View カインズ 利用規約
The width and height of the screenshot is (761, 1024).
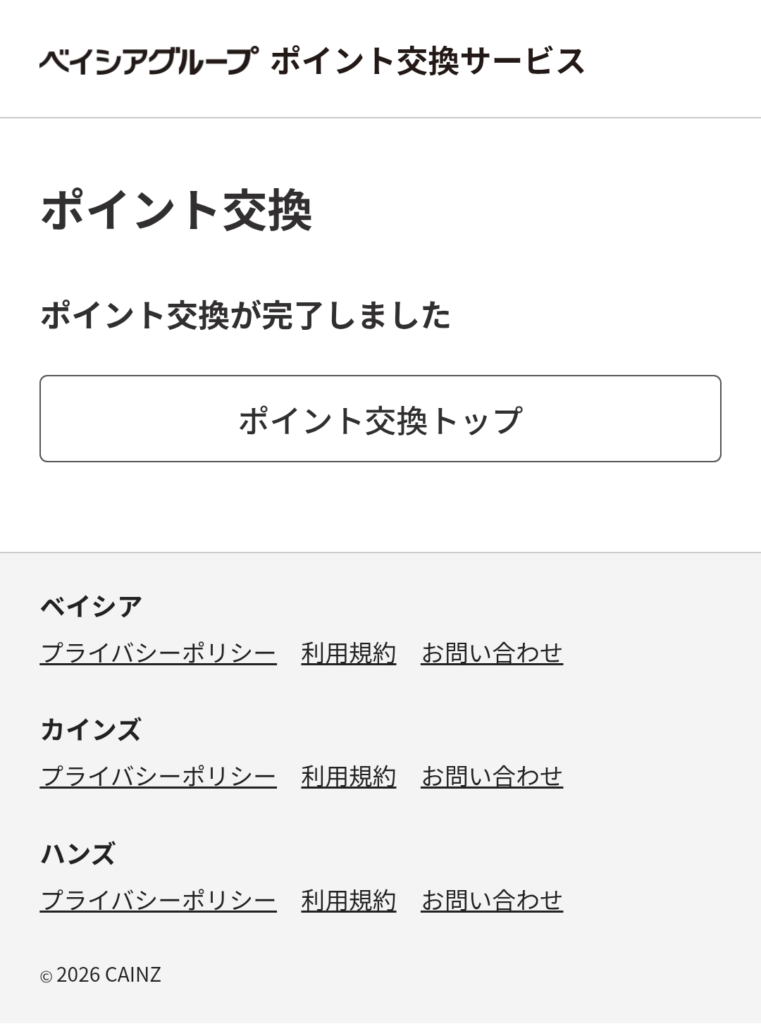pyautogui.click(x=348, y=777)
